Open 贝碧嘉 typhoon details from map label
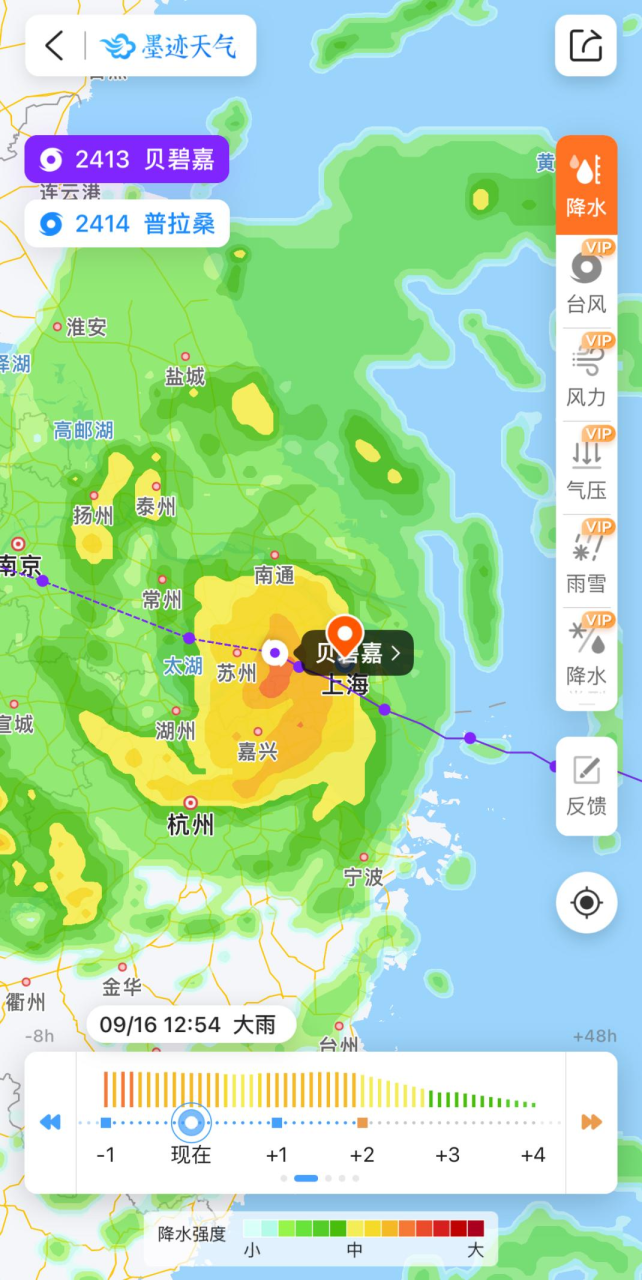Viewport: 642px width, 1280px height. tap(358, 654)
